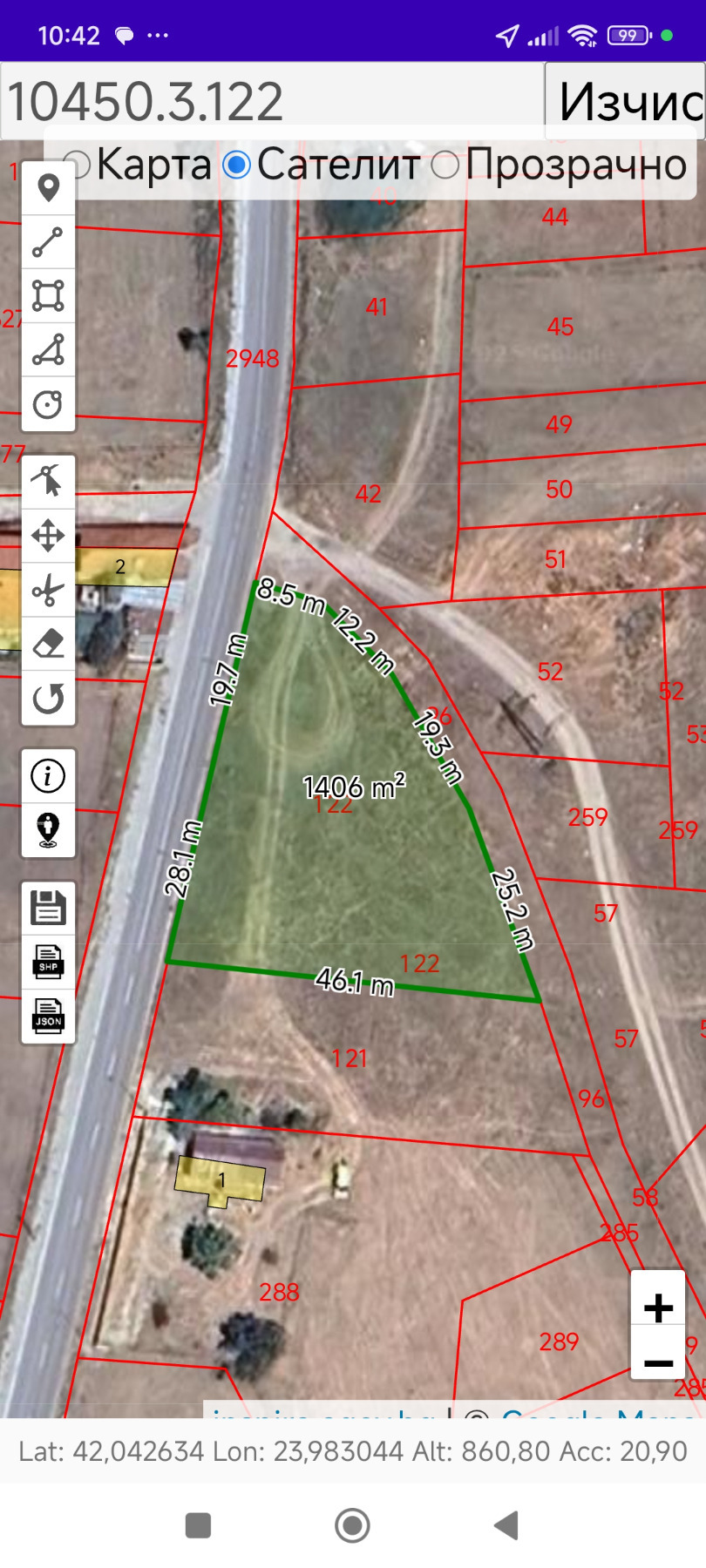Screen dimensions: 706x1568
Task: Activate the scissors cut tool
Action: pyautogui.click(x=48, y=590)
